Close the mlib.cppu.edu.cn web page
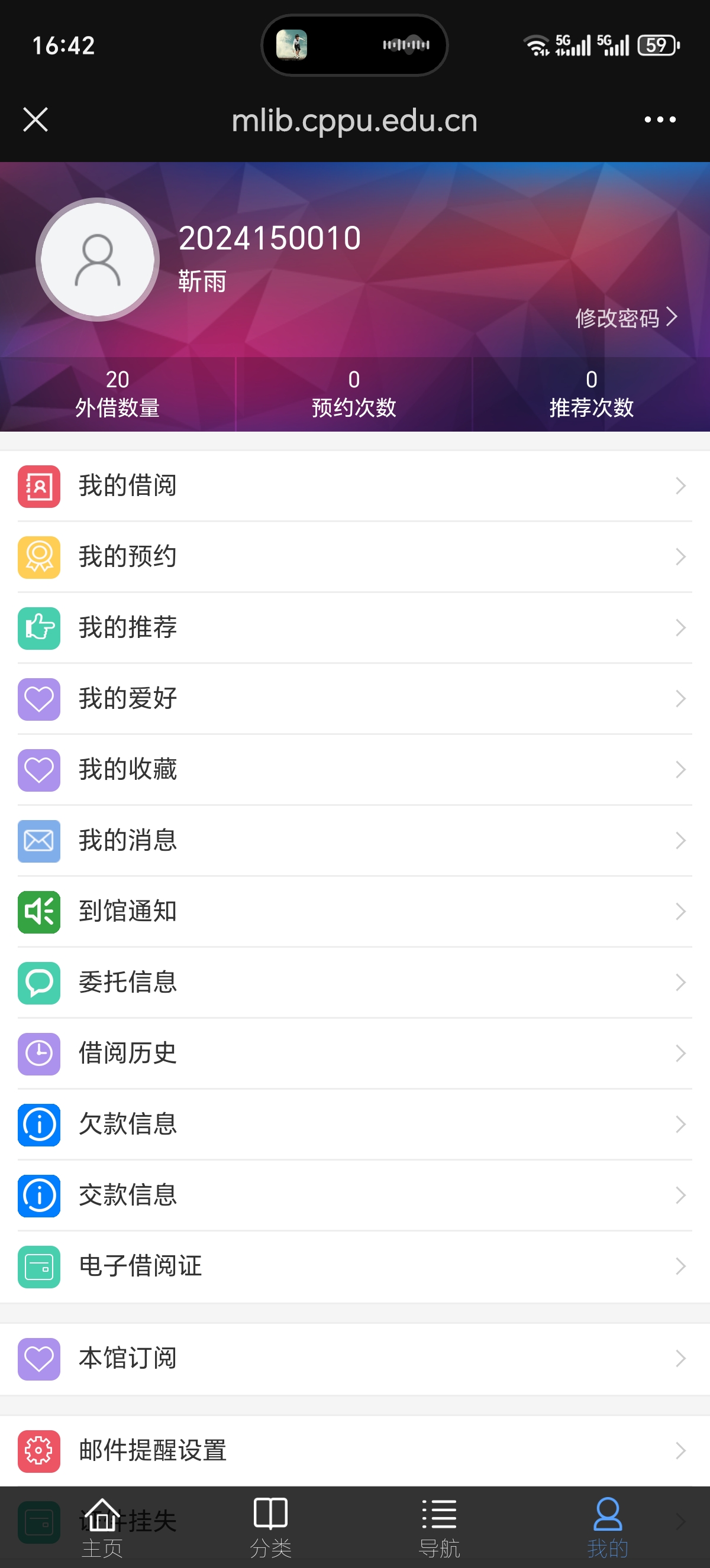Image resolution: width=710 pixels, height=1568 pixels. pos(35,119)
